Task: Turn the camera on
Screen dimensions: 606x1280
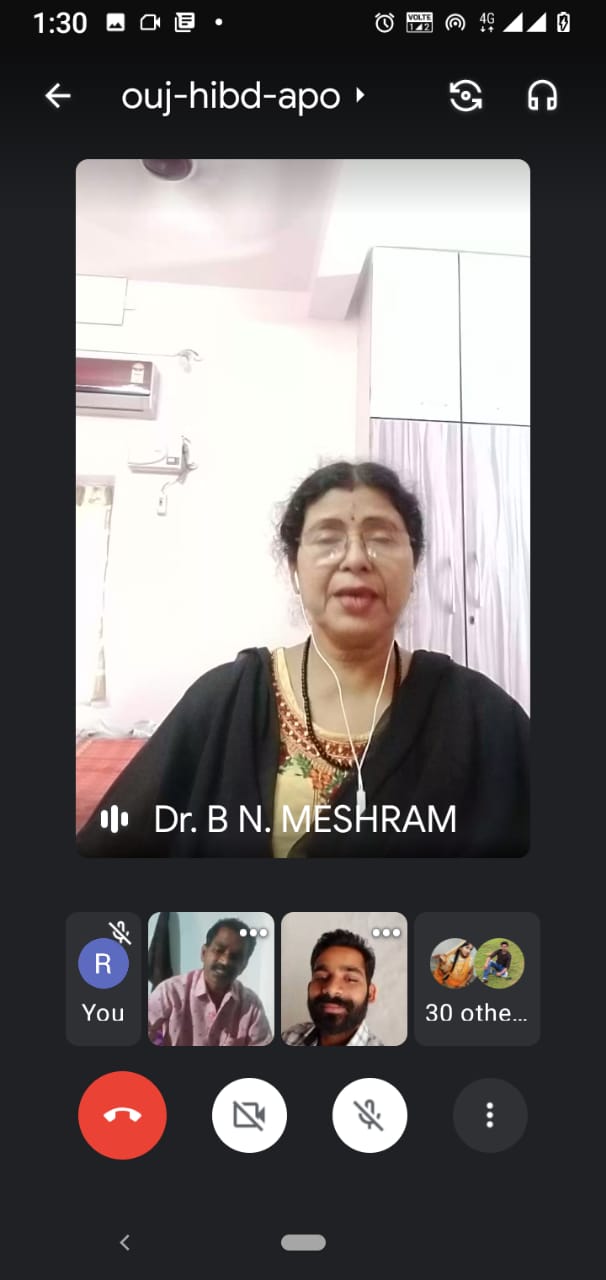Action: click(x=249, y=1115)
